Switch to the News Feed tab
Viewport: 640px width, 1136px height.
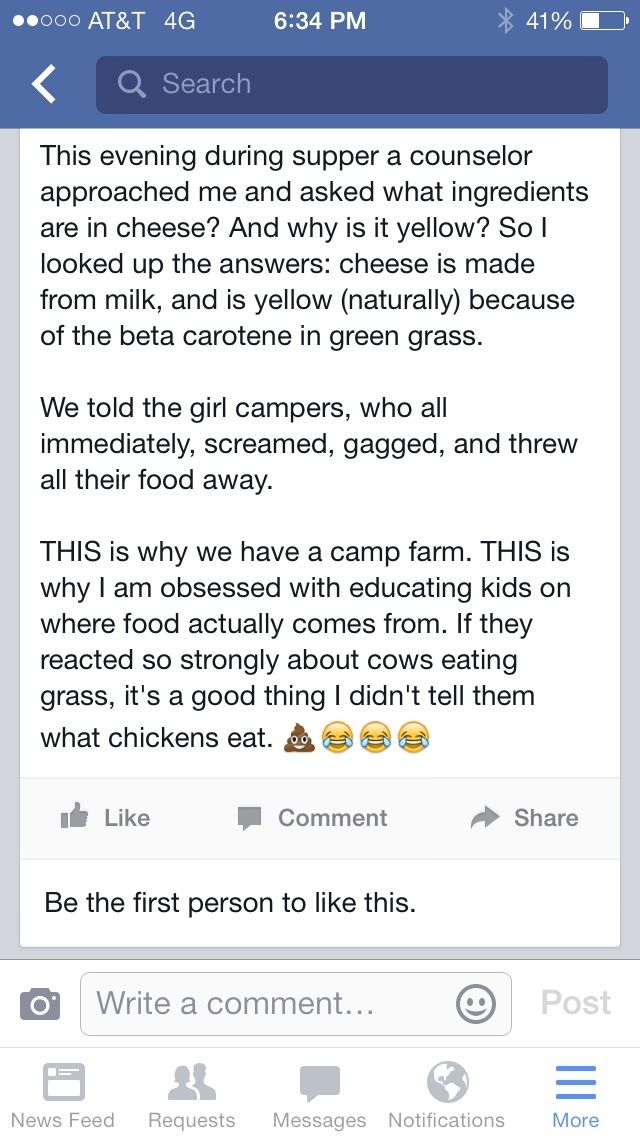click(63, 1096)
